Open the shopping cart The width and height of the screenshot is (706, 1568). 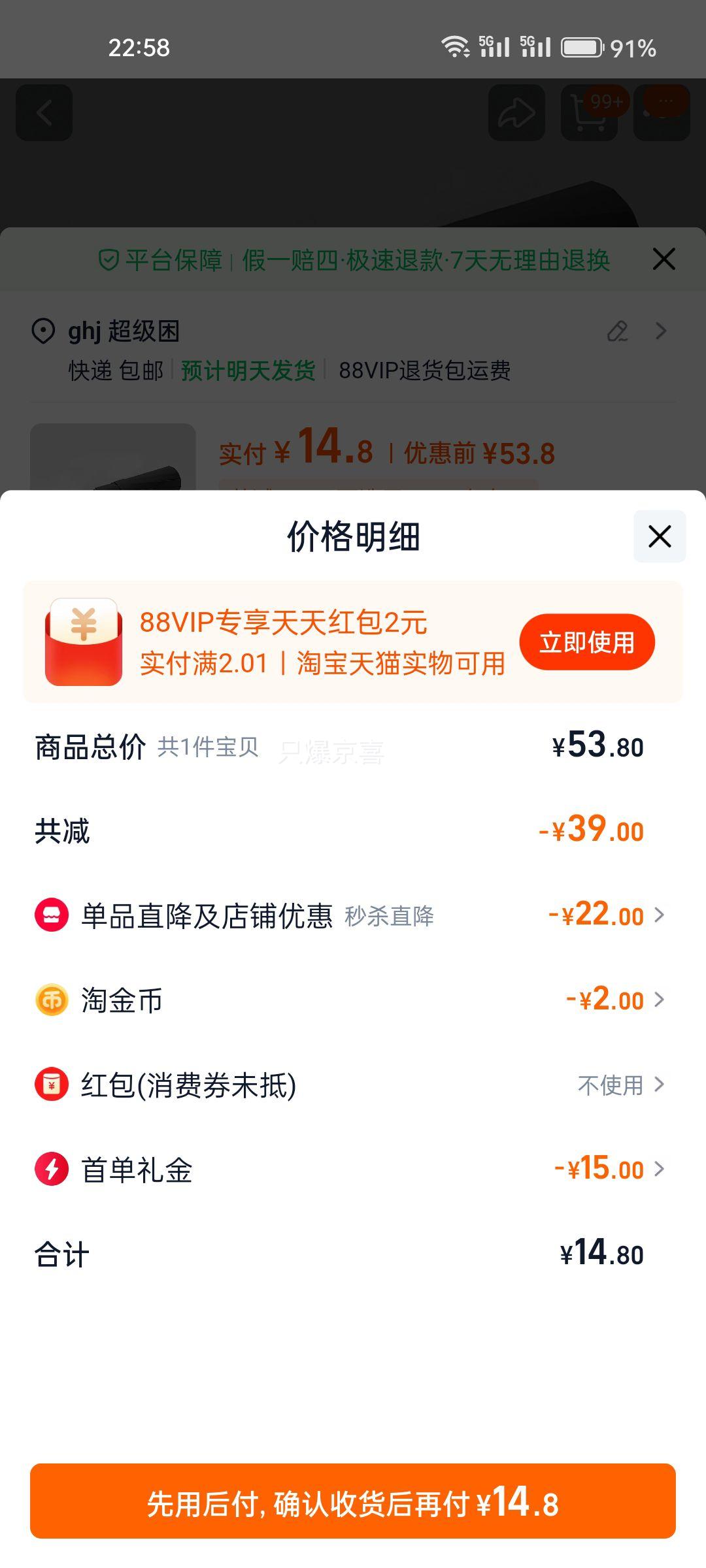(x=589, y=112)
